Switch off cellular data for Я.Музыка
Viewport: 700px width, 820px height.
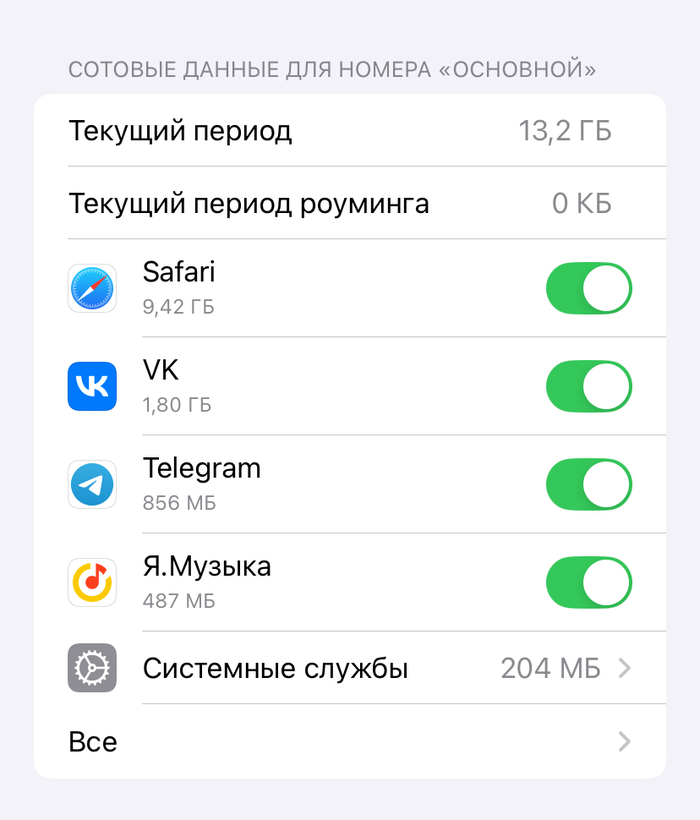(588, 583)
